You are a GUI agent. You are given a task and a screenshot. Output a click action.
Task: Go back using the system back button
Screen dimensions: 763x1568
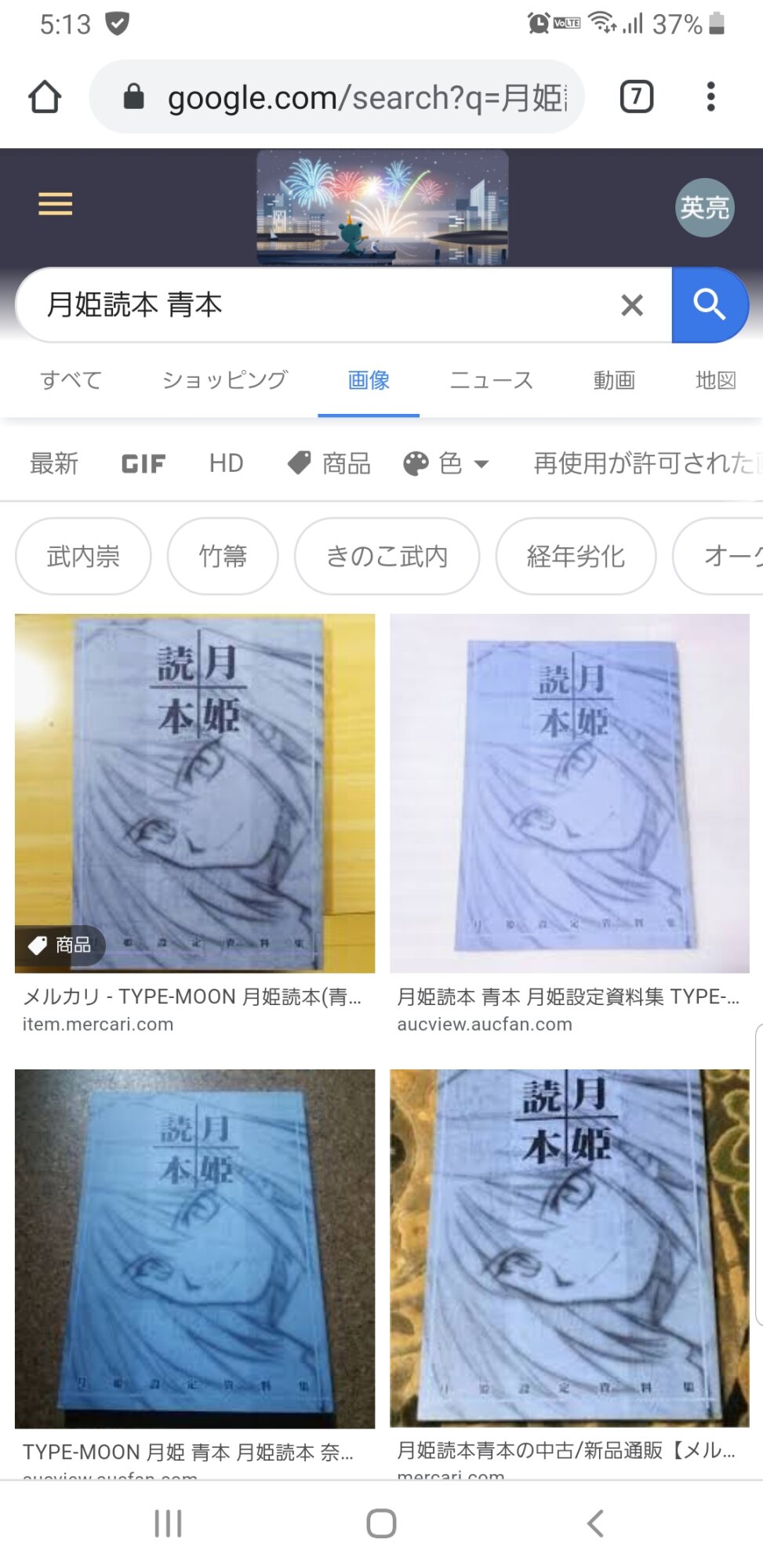pyautogui.click(x=595, y=1523)
